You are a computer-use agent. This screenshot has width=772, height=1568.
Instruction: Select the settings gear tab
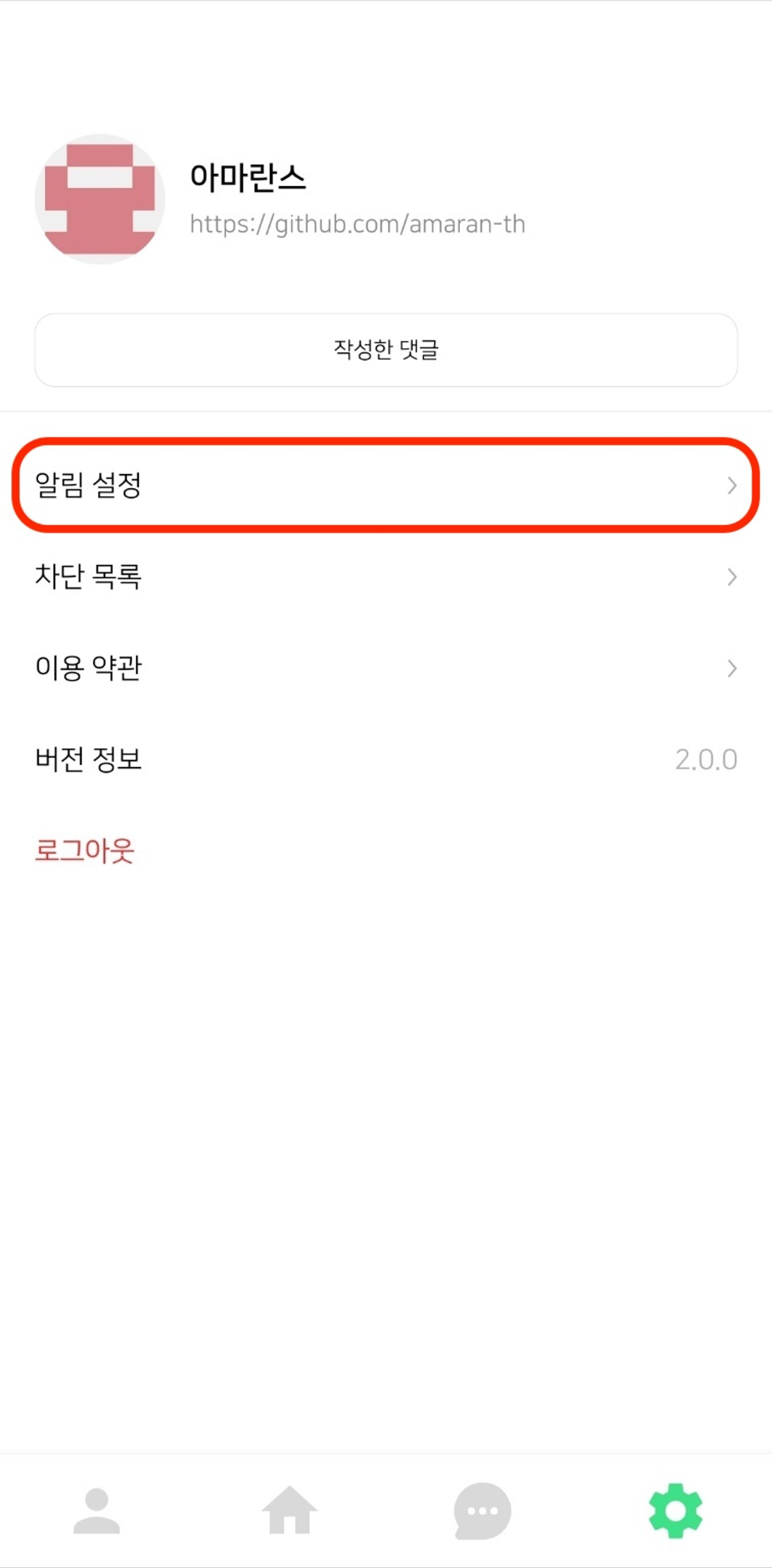675,1511
